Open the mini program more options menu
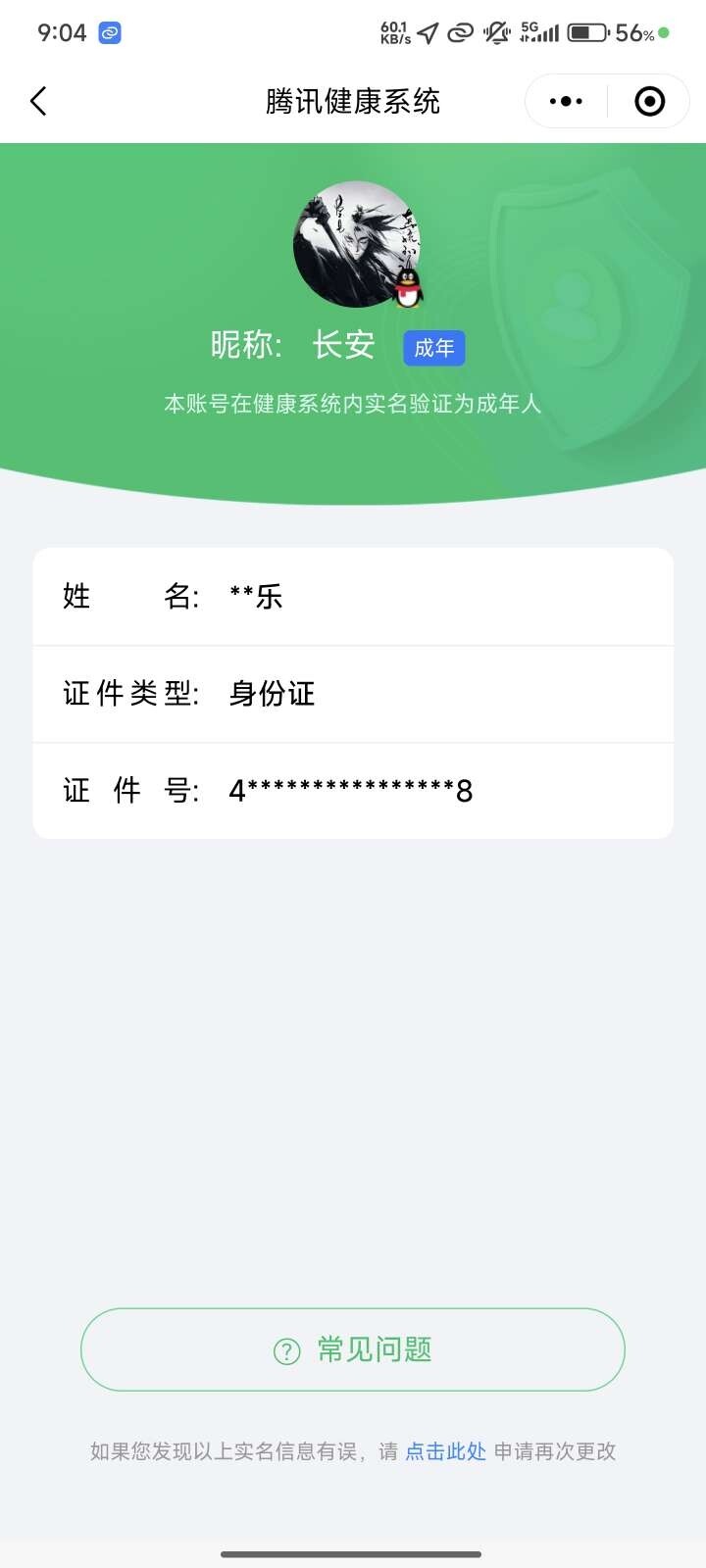Viewport: 706px width, 1568px height. click(564, 101)
